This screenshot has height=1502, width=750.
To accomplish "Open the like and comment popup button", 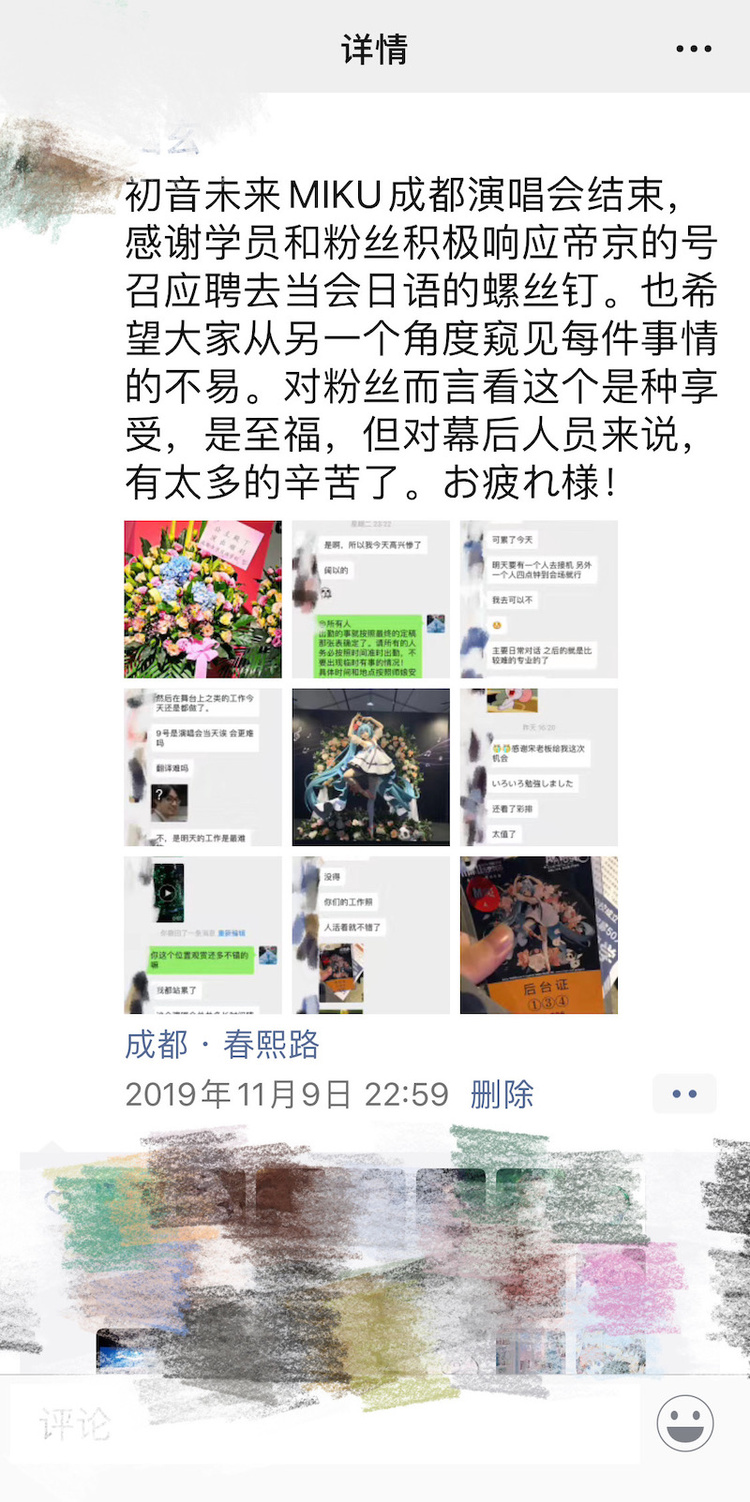I will click(x=684, y=1094).
